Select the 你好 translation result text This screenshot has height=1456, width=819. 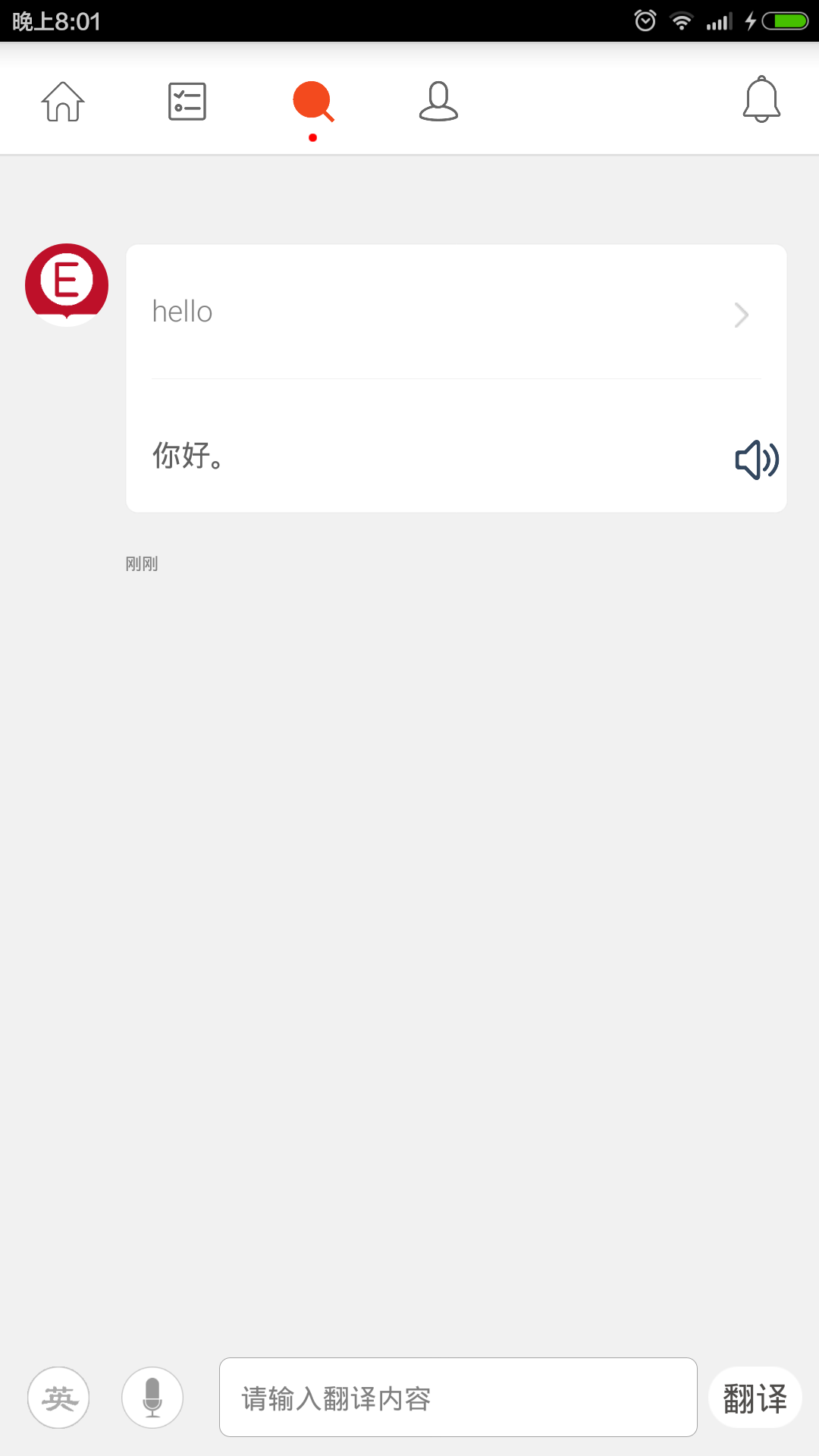[x=187, y=457]
